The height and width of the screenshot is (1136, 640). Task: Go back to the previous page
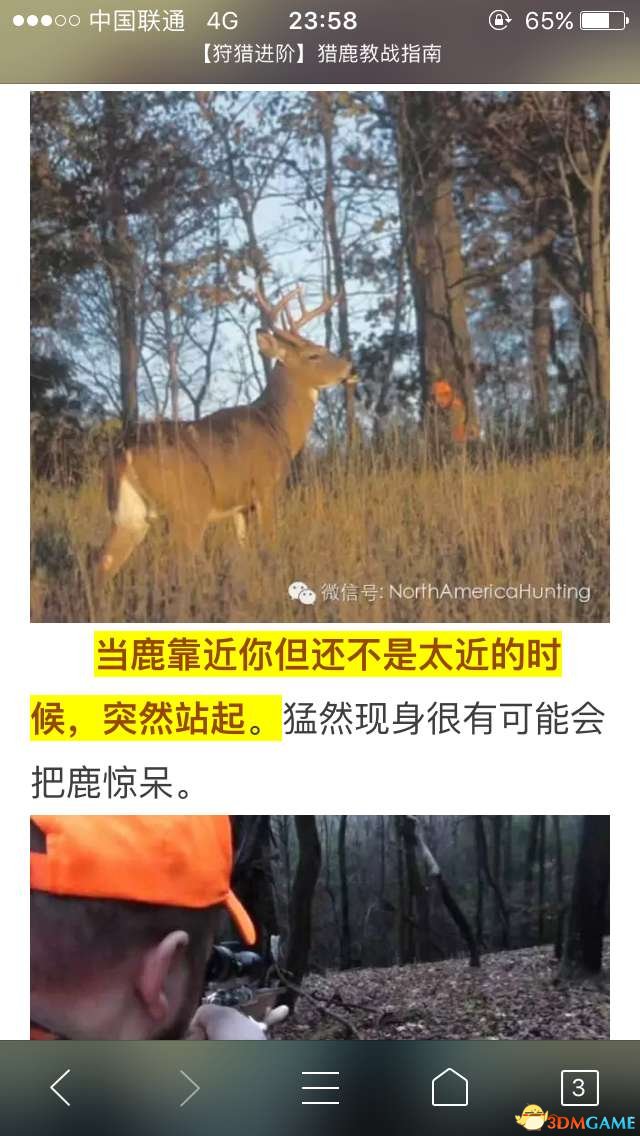[61, 1087]
